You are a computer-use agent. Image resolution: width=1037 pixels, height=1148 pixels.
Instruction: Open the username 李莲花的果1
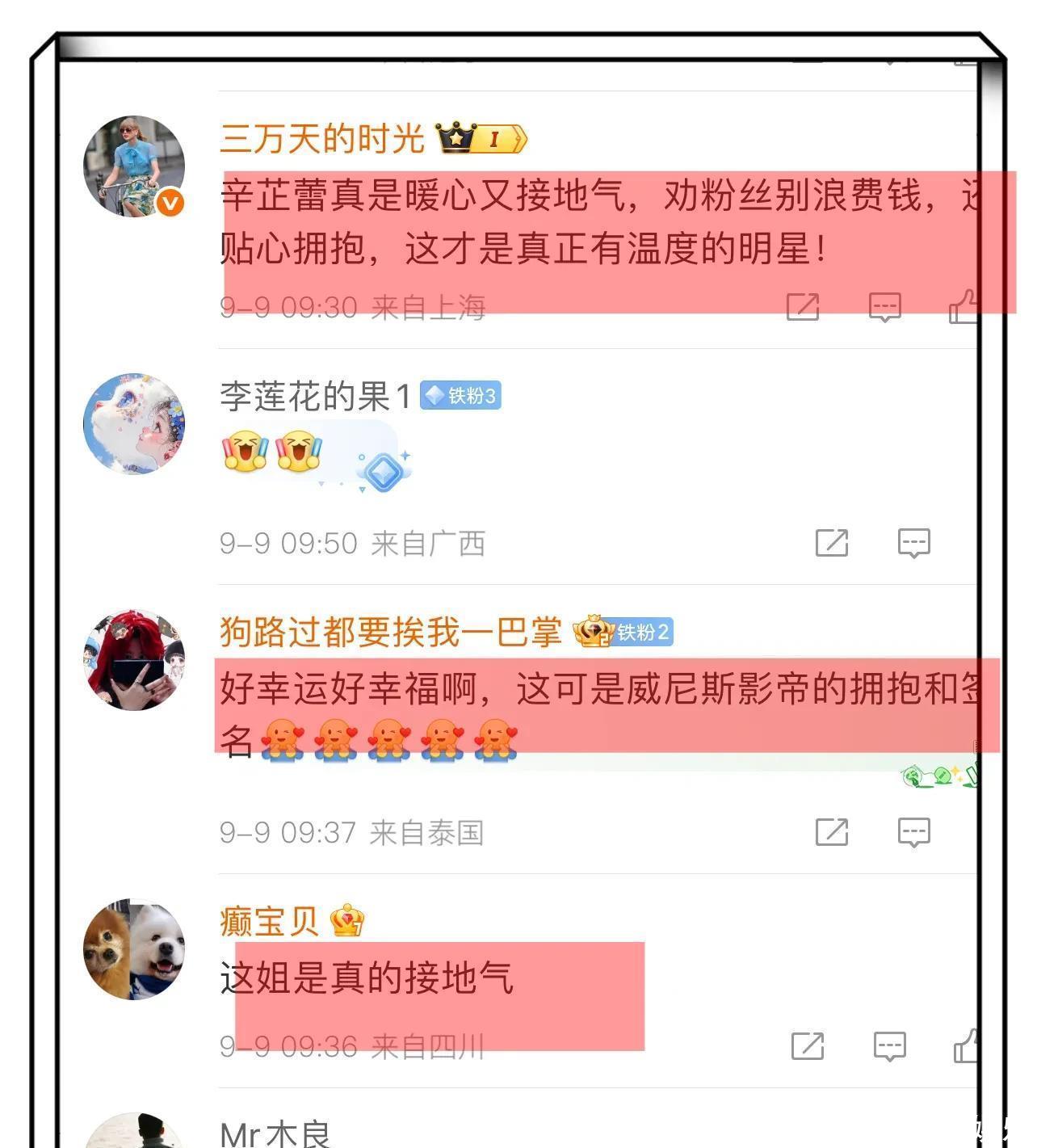coord(315,397)
